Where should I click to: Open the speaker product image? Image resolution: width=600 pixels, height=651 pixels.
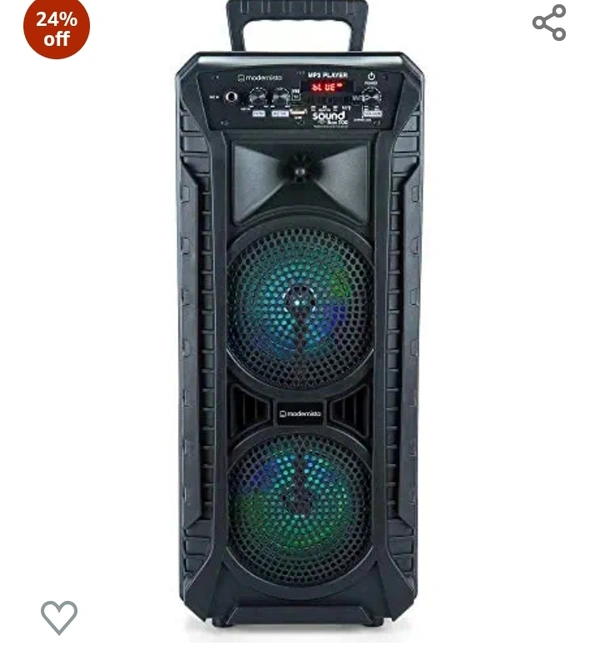(299, 330)
